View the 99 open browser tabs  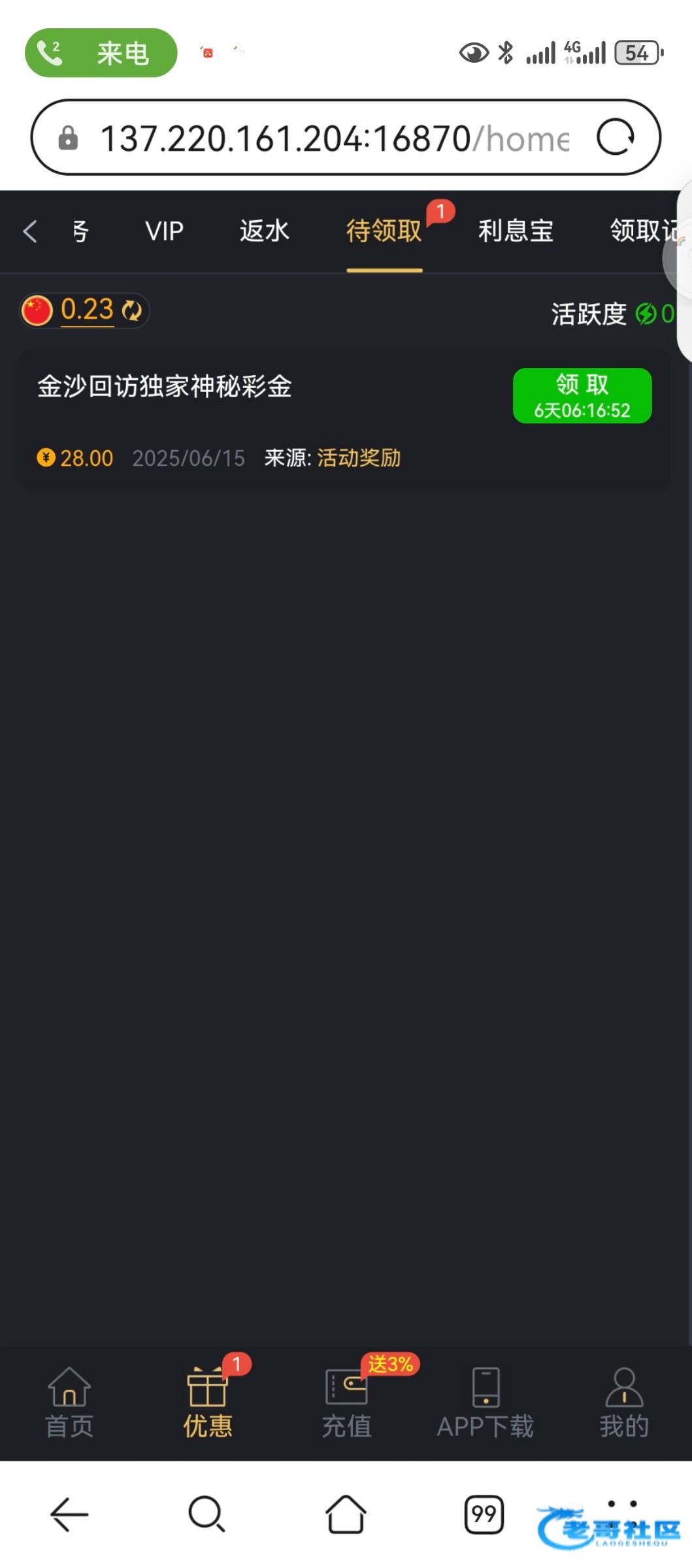pyautogui.click(x=484, y=1514)
